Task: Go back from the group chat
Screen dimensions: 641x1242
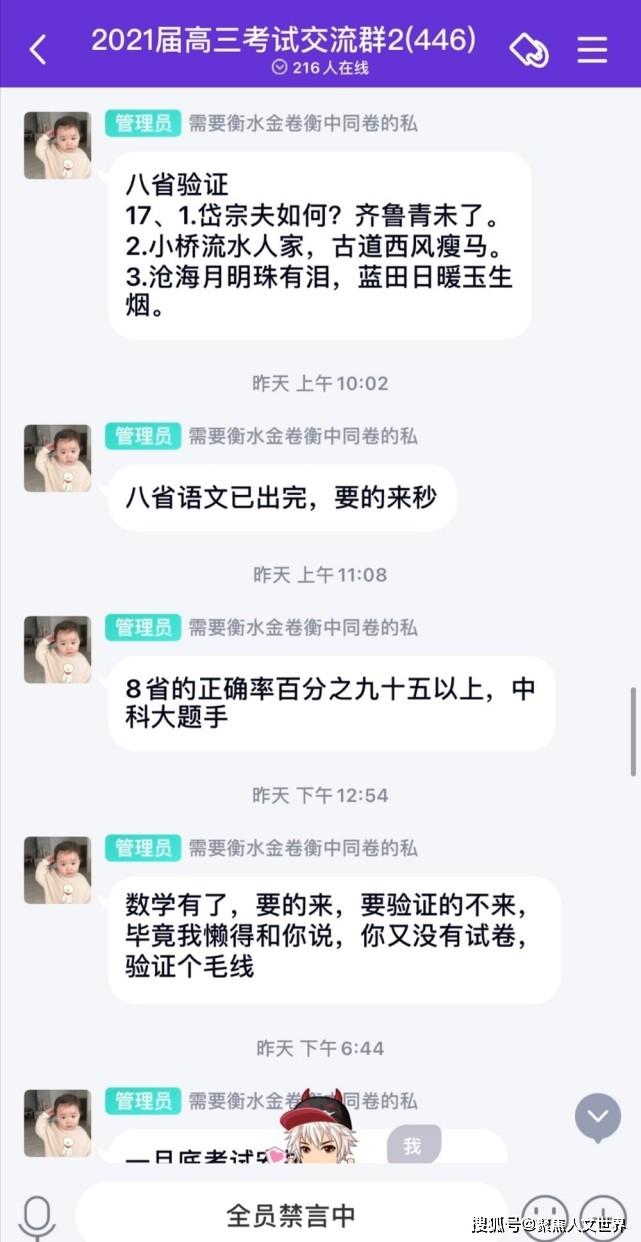Action: click(38, 48)
